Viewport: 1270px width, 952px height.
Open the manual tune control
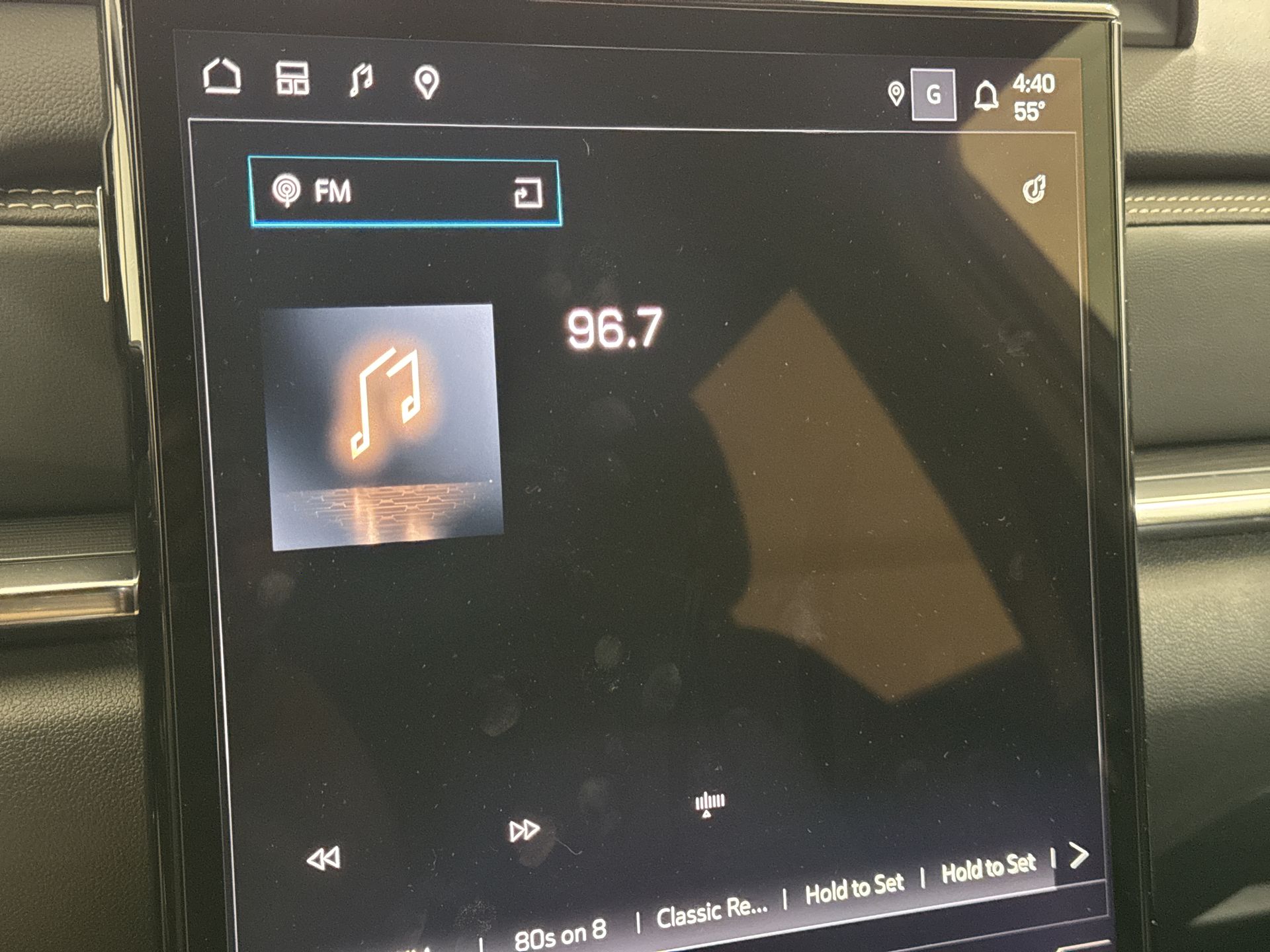(x=709, y=803)
